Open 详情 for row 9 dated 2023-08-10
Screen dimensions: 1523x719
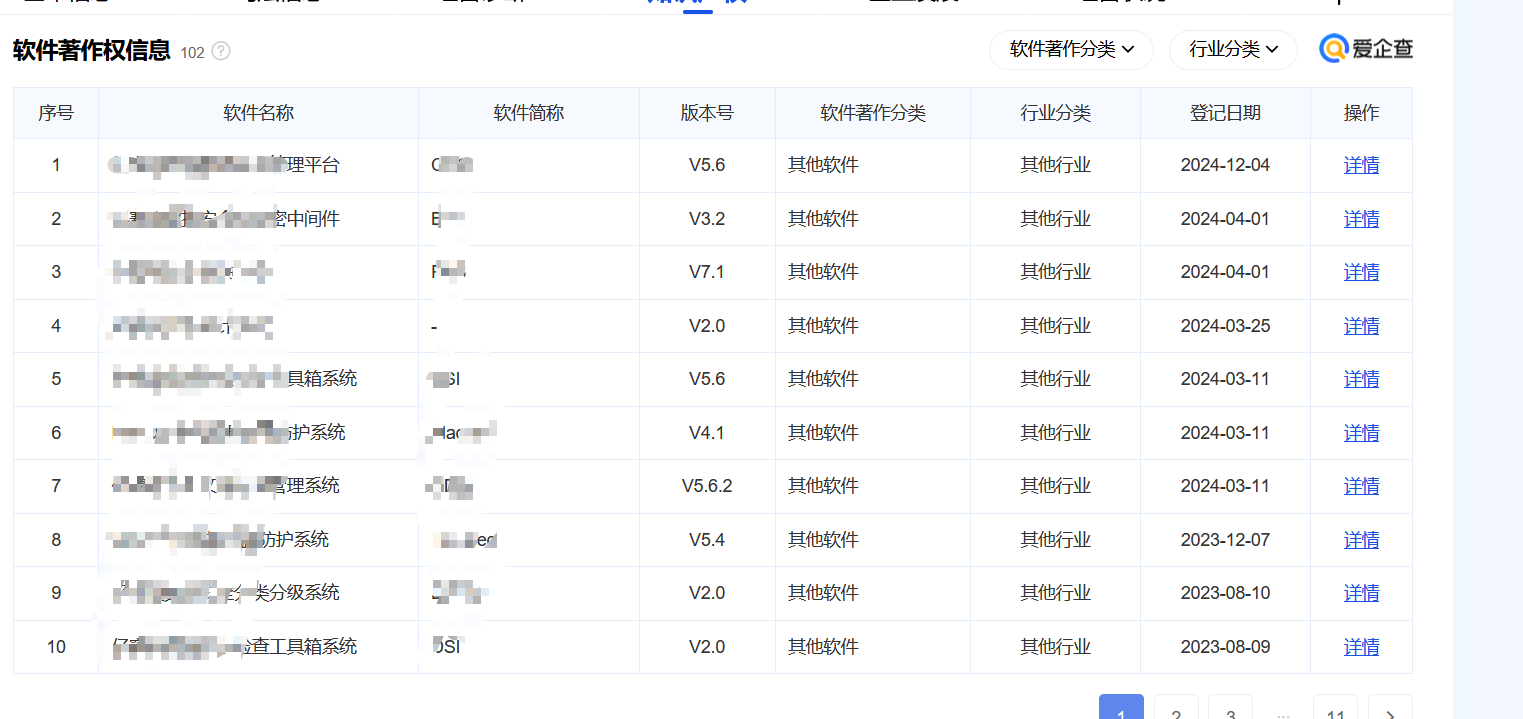click(1361, 593)
